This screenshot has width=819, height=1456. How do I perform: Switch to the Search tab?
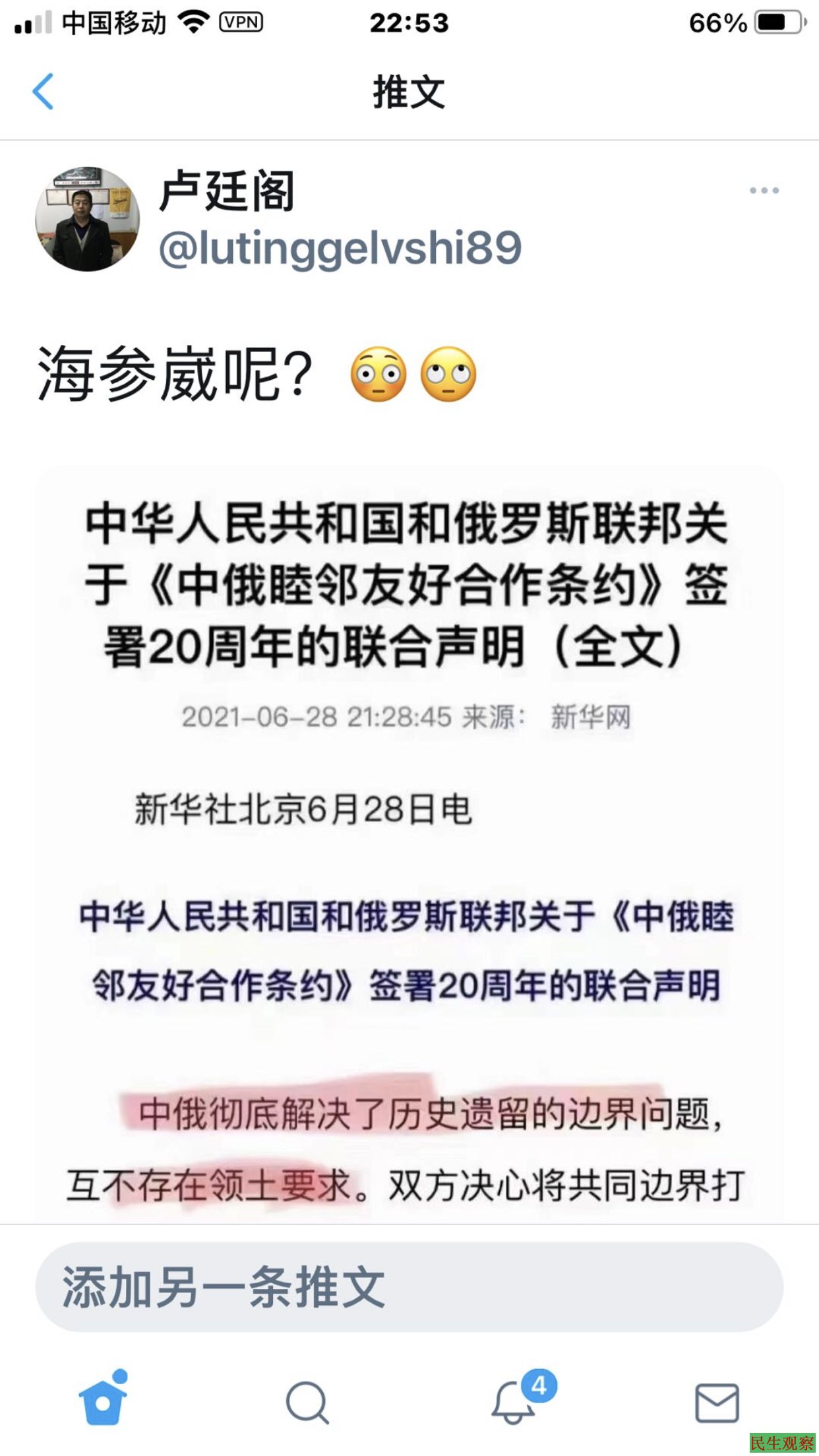[x=307, y=1402]
